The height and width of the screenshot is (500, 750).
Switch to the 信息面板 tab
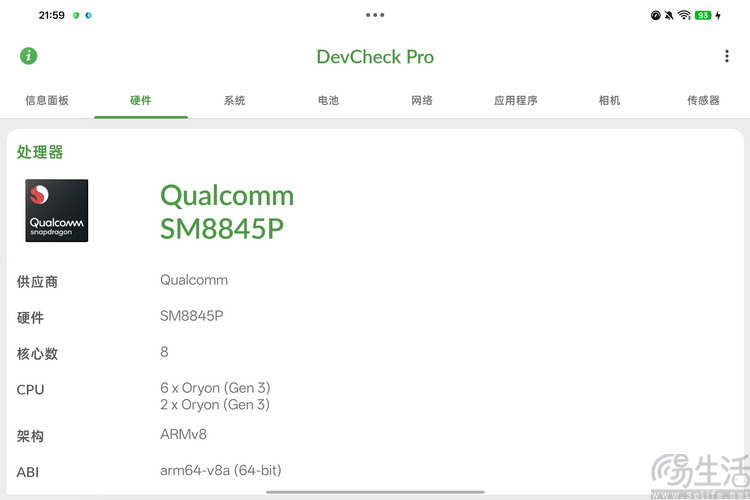tap(47, 101)
